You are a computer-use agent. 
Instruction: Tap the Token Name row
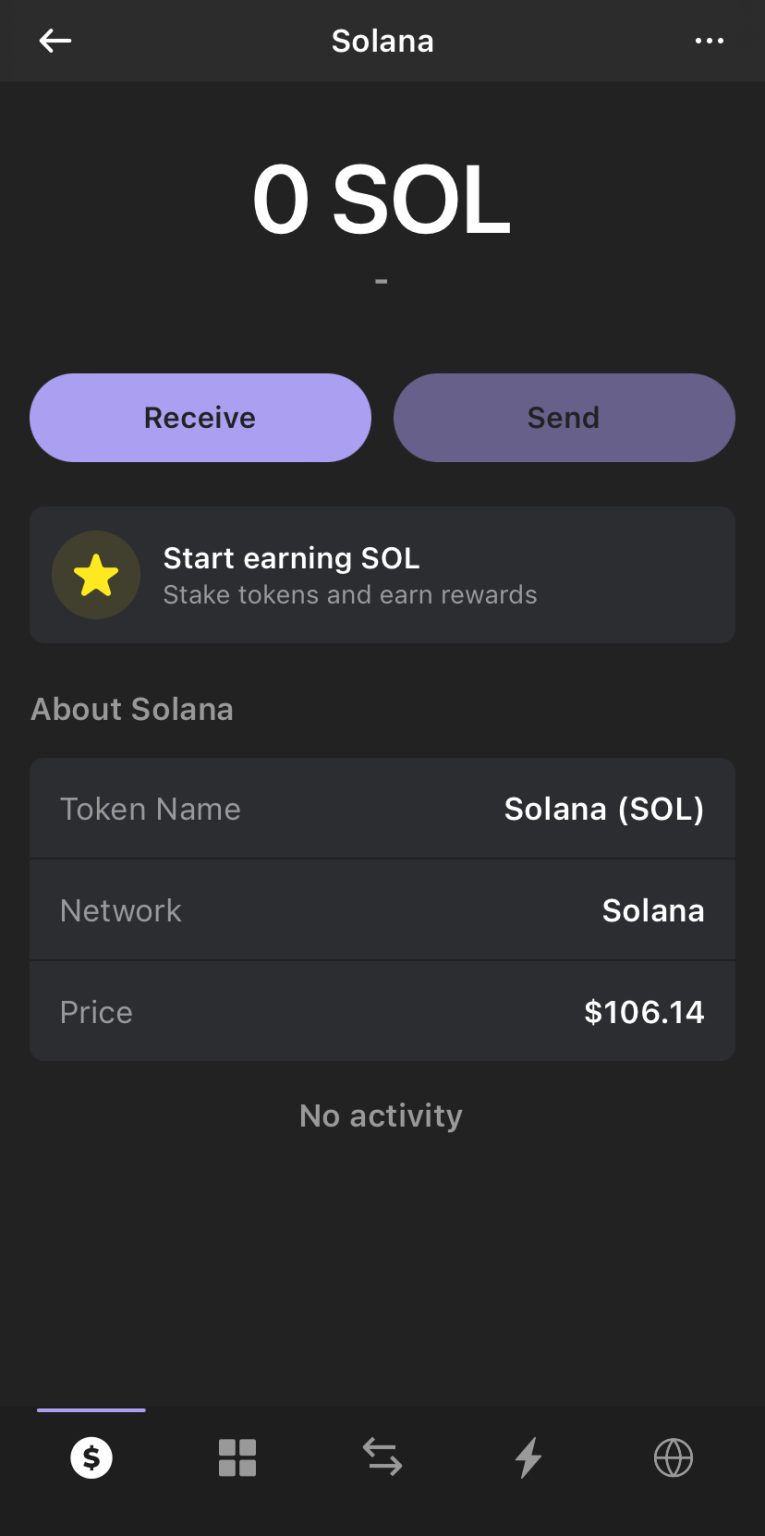[382, 808]
